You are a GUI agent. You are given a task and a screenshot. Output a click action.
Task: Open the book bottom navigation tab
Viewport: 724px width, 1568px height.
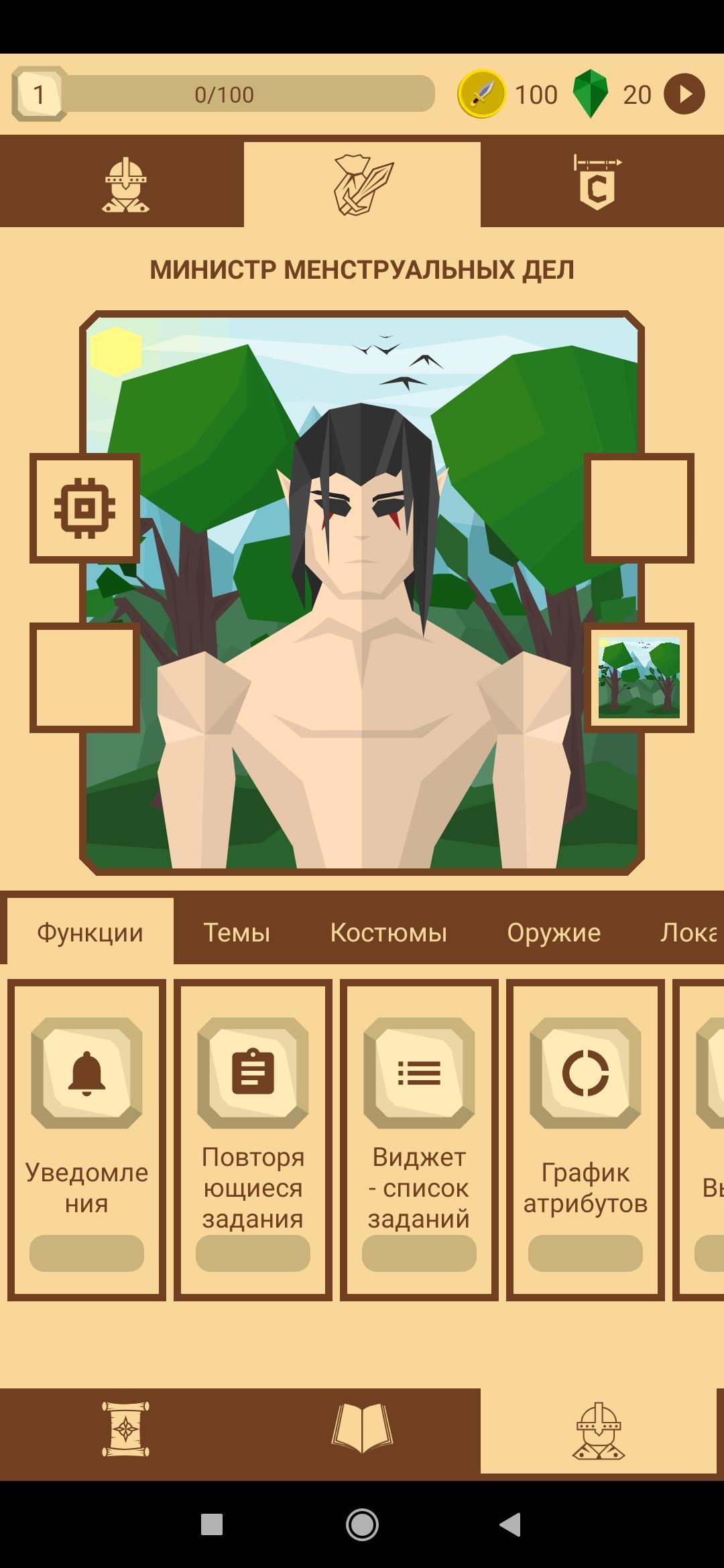coord(361,1429)
